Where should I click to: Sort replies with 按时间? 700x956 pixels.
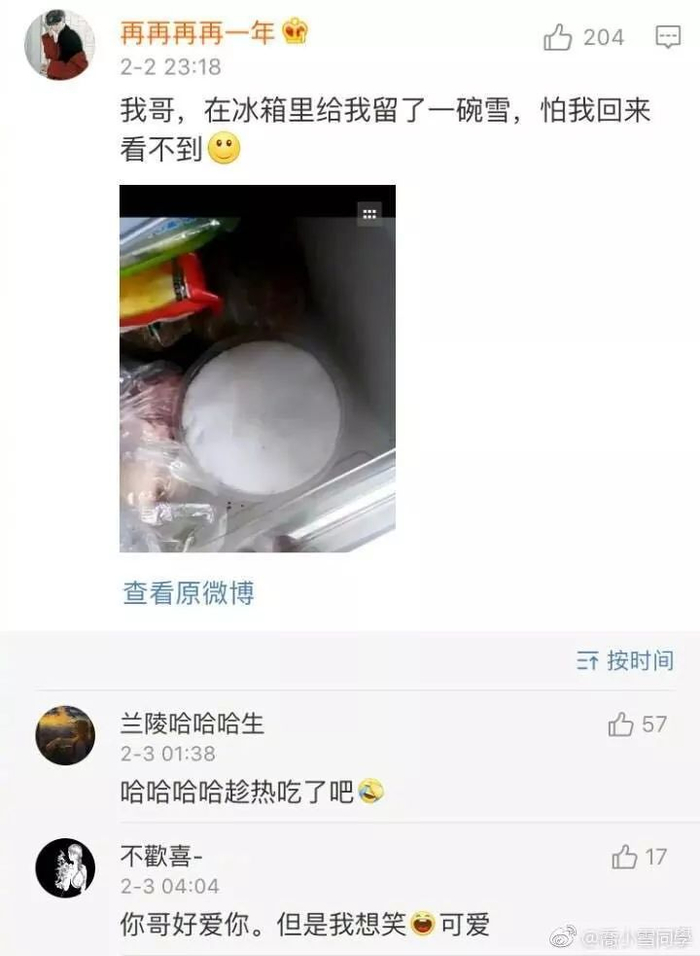coord(625,661)
